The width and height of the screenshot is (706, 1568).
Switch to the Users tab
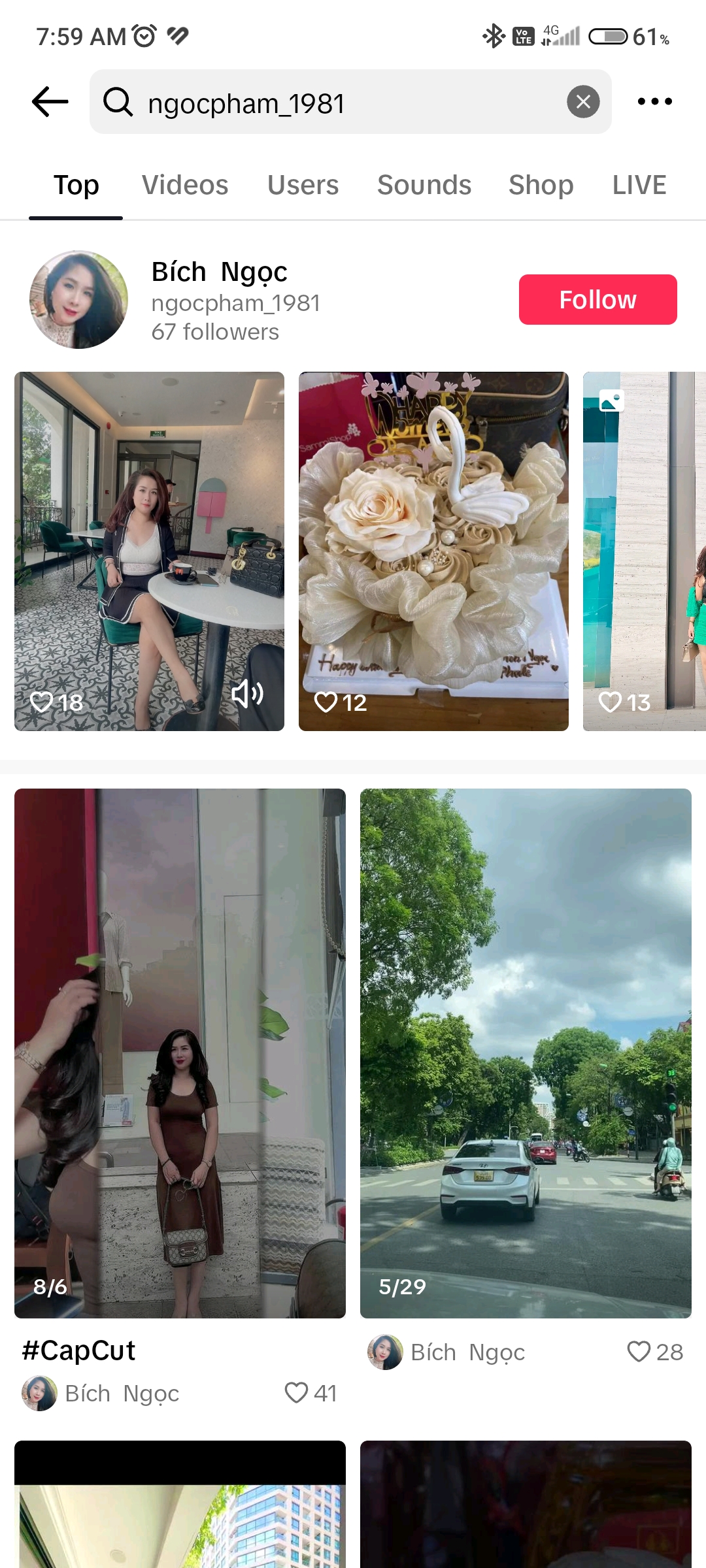click(303, 186)
